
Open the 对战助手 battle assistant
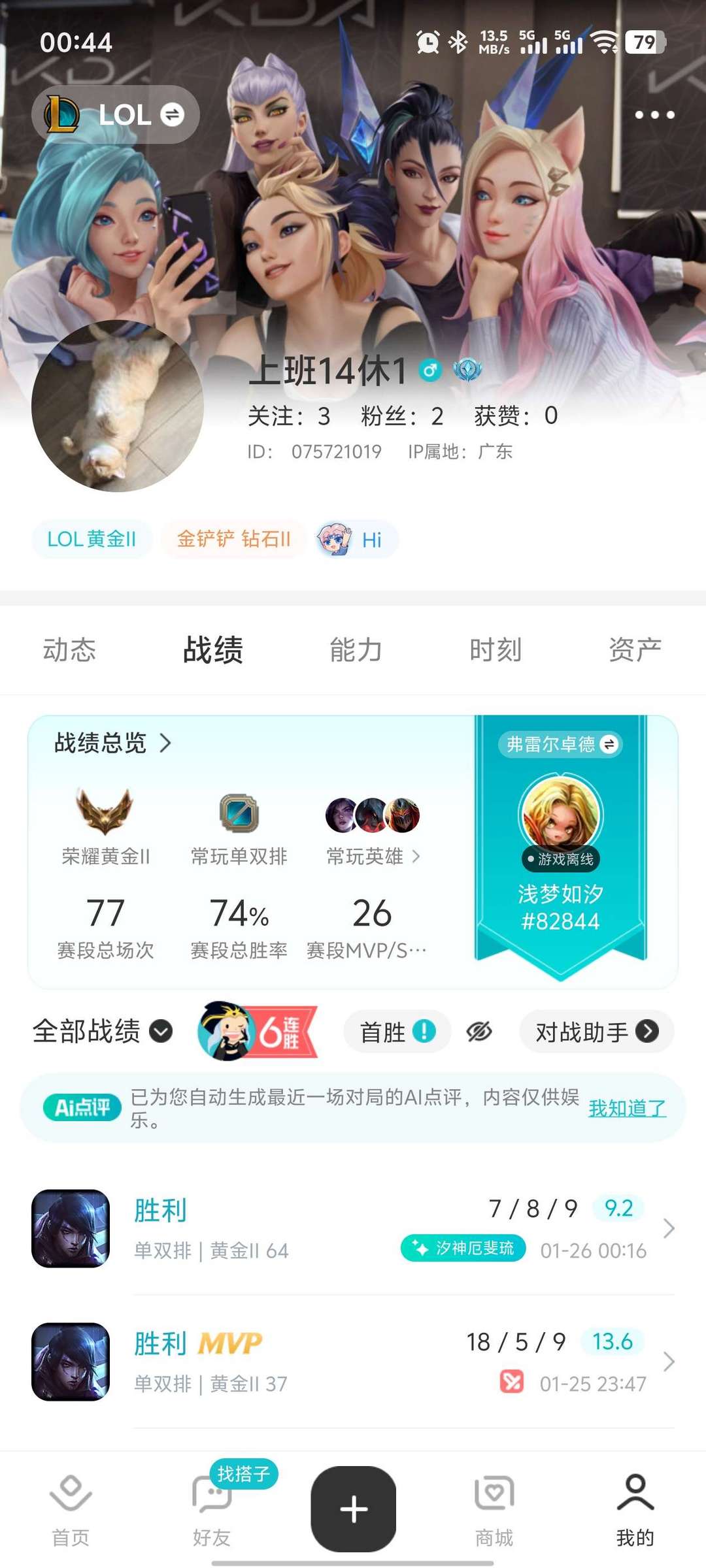(595, 1031)
